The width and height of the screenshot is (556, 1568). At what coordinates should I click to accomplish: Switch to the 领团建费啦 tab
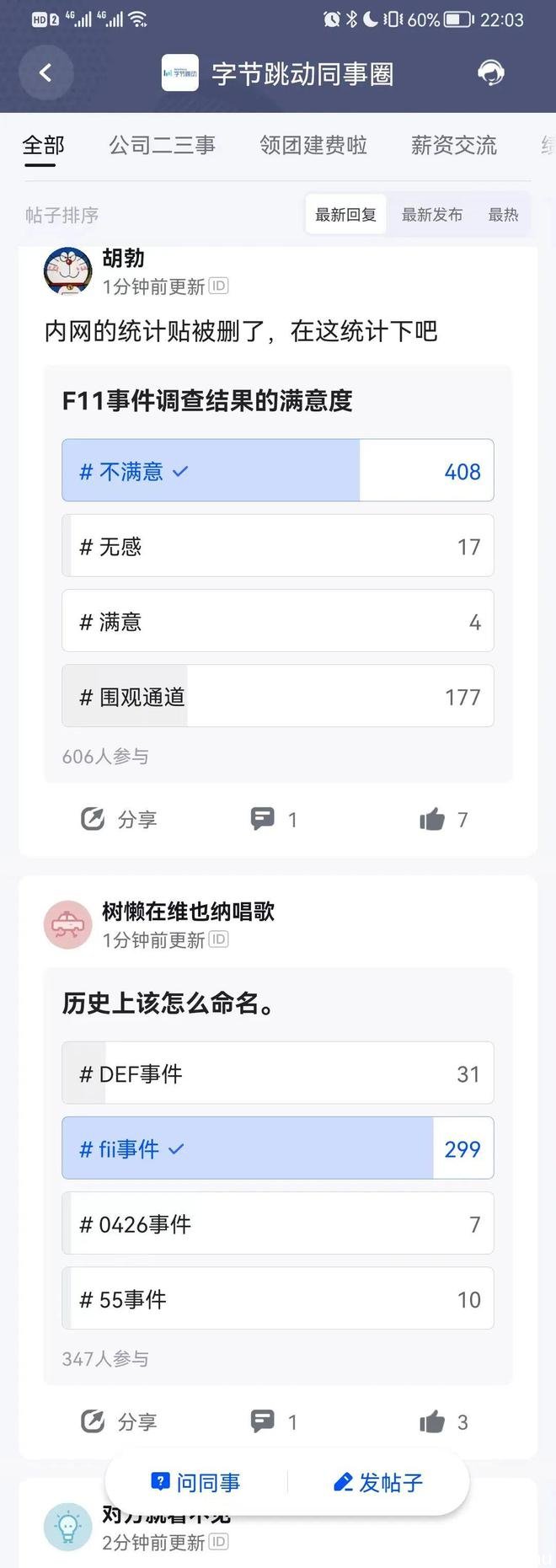(x=313, y=146)
